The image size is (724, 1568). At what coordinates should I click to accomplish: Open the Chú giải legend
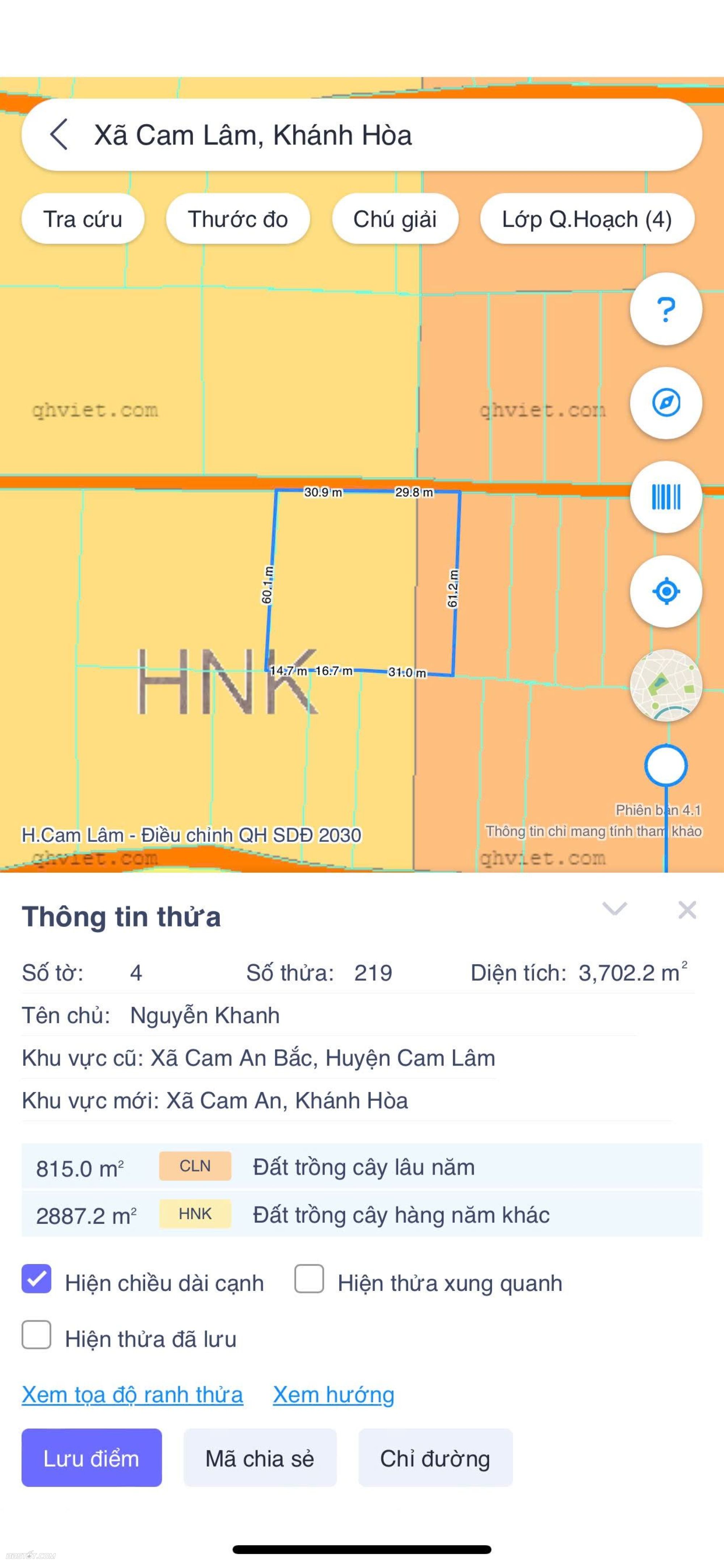point(395,219)
